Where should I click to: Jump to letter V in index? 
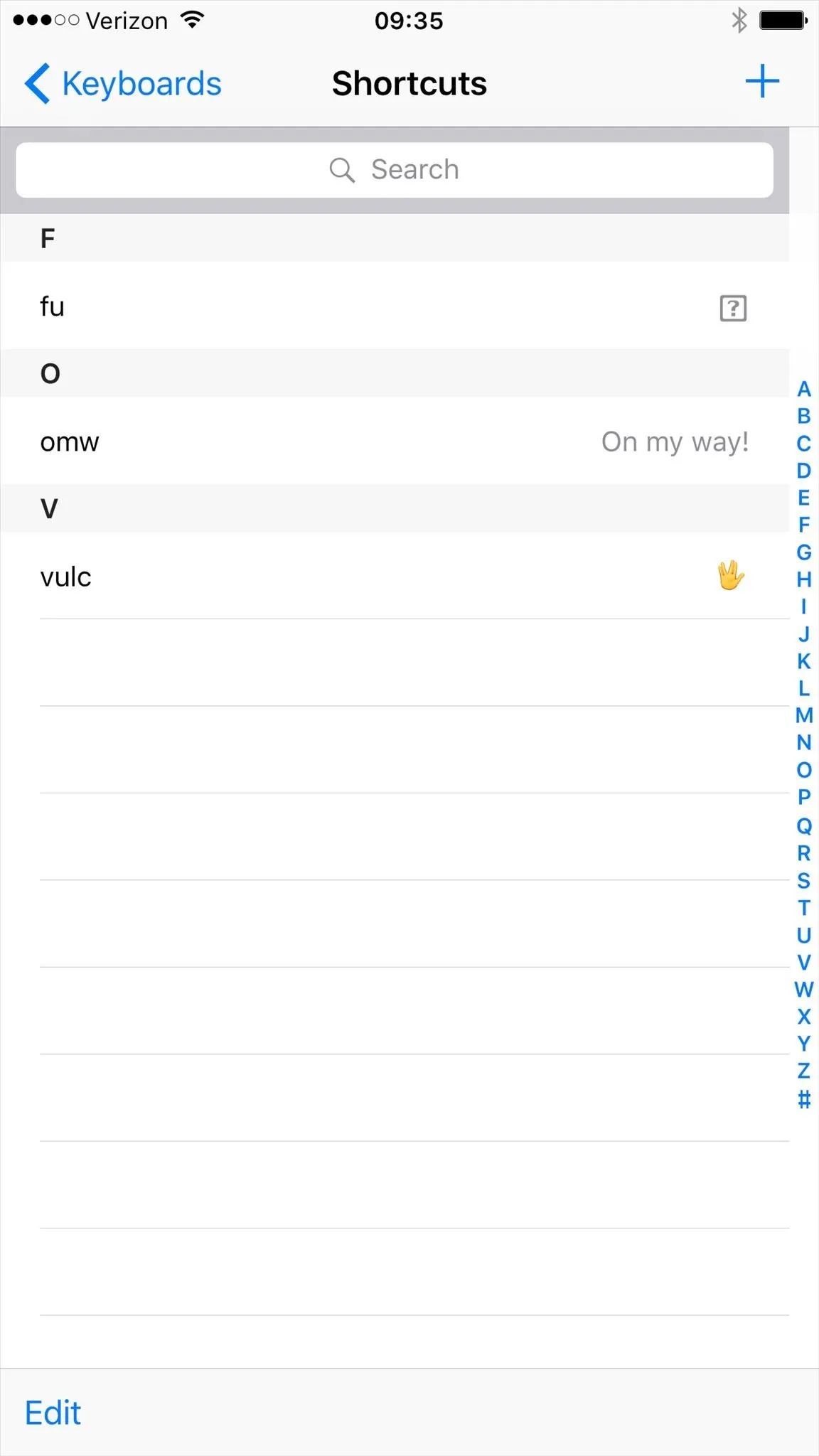pyautogui.click(x=804, y=962)
